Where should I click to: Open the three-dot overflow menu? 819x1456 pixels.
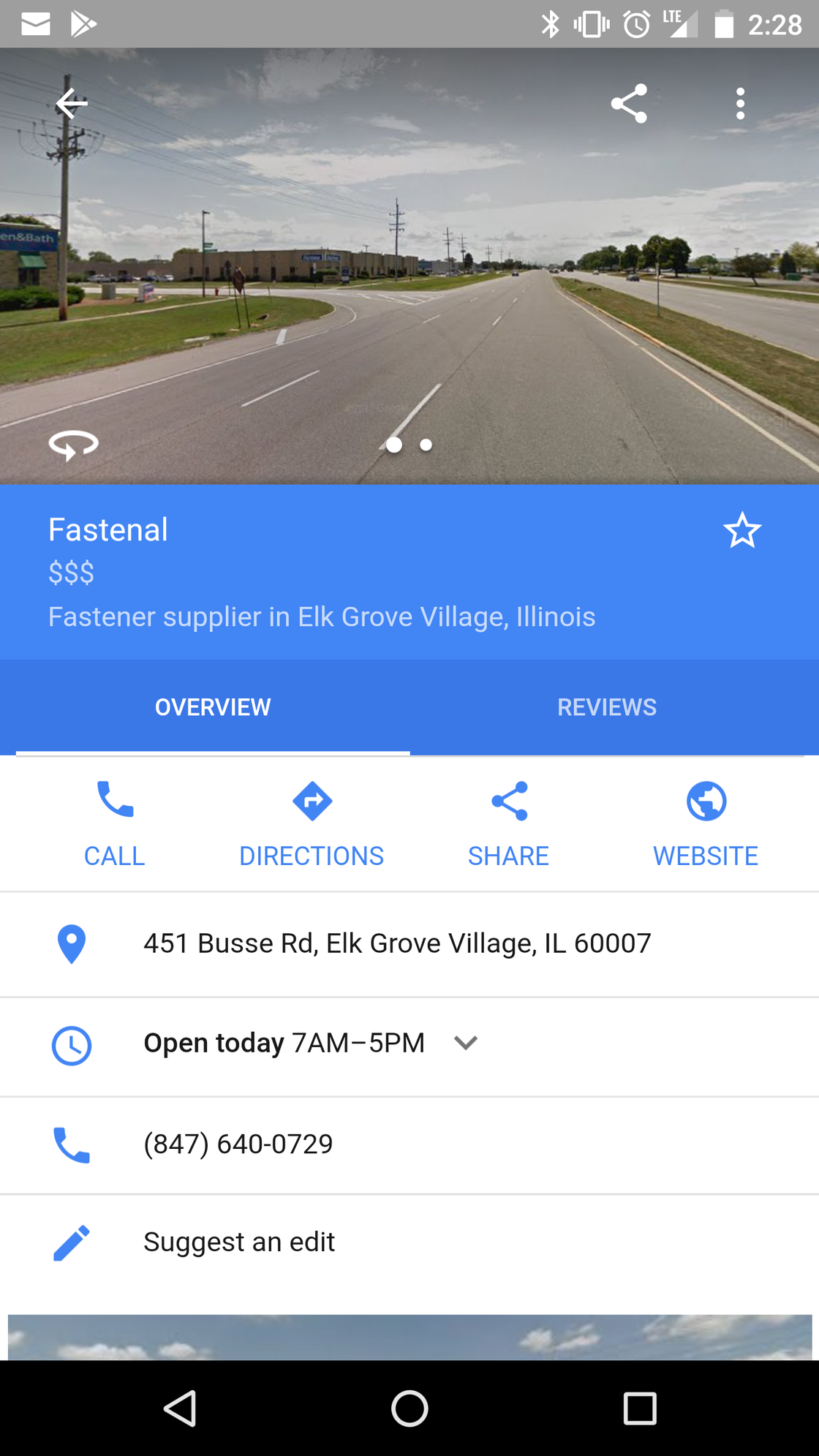tap(740, 104)
